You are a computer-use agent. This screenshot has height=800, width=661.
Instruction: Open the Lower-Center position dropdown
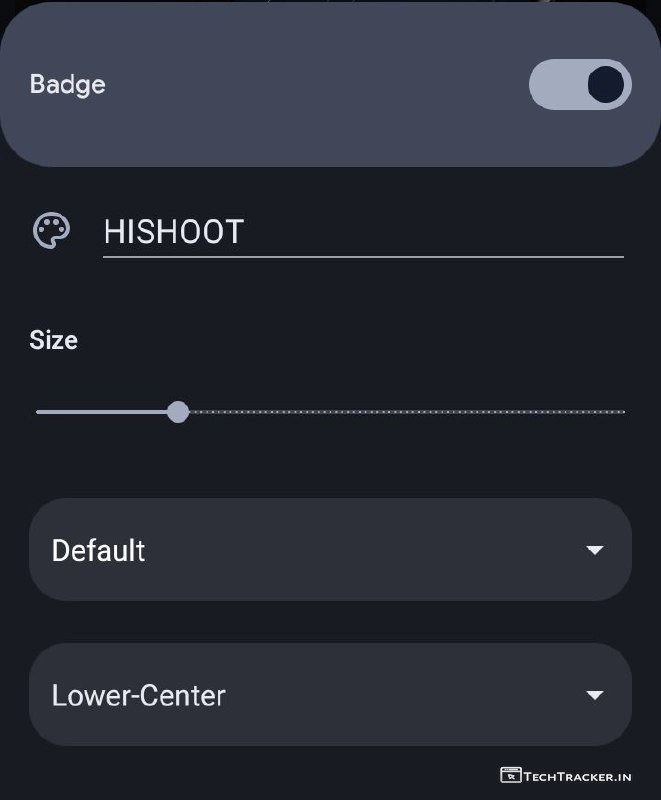[x=330, y=695]
